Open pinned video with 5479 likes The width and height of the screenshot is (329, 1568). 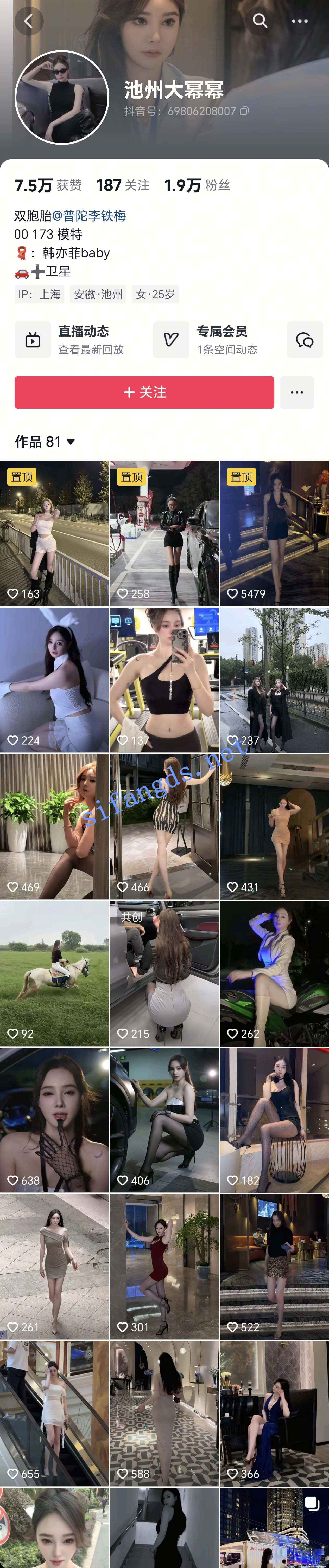[x=274, y=533]
